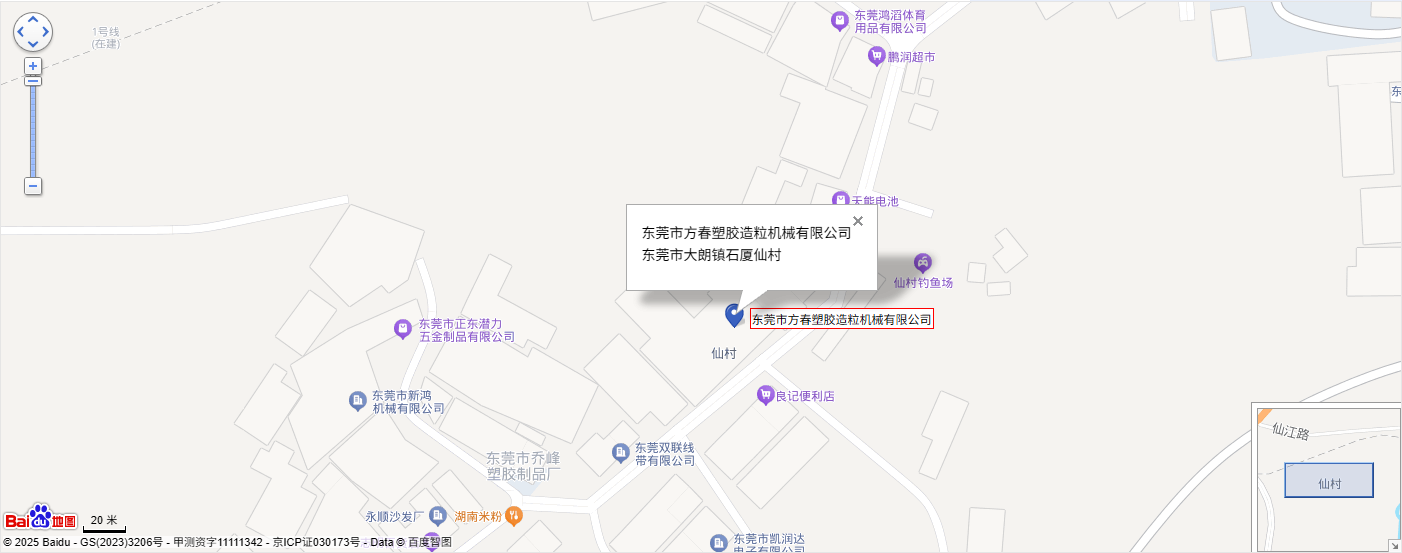Pan the map up with the arrow
Image resolution: width=1402 pixels, height=553 pixels.
coord(33,19)
